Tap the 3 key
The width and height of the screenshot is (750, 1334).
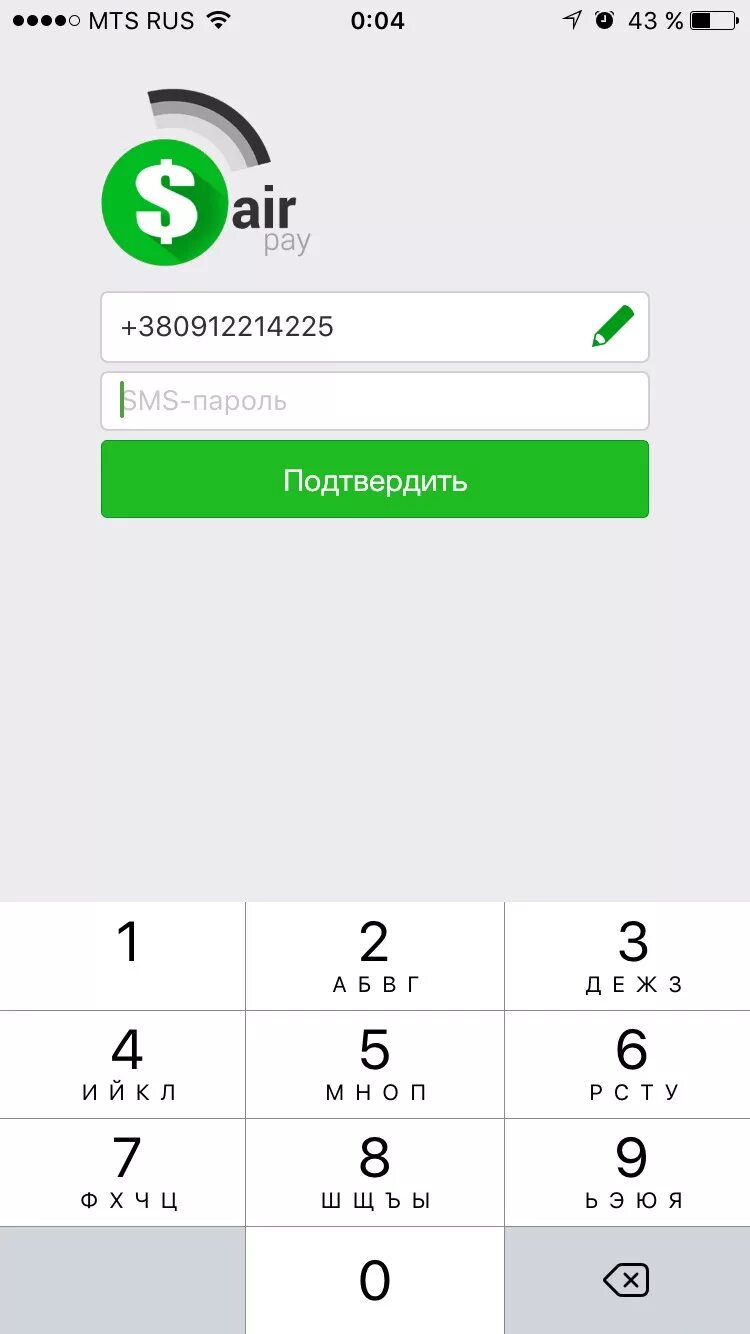pos(628,956)
